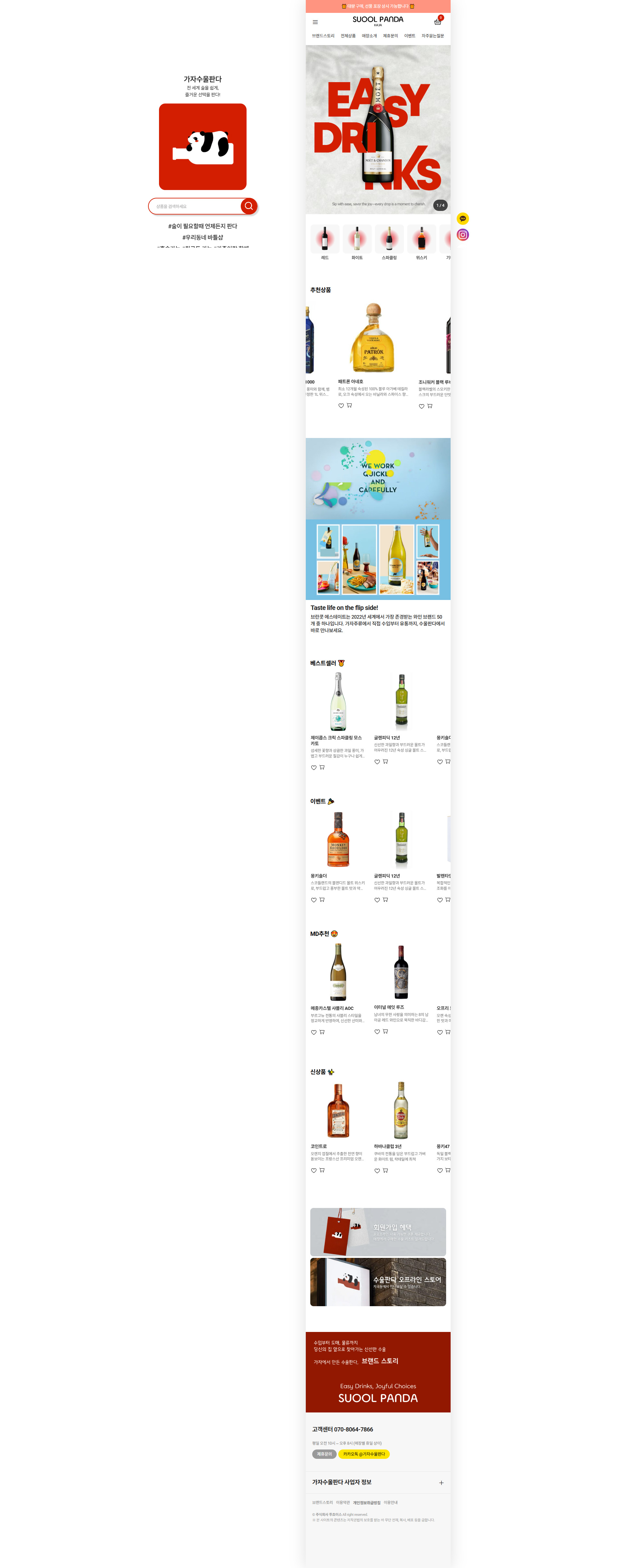The width and height of the screenshot is (618, 1568).
Task: Expand 가자수울판다 사업자 정보 section
Action: [x=441, y=1482]
